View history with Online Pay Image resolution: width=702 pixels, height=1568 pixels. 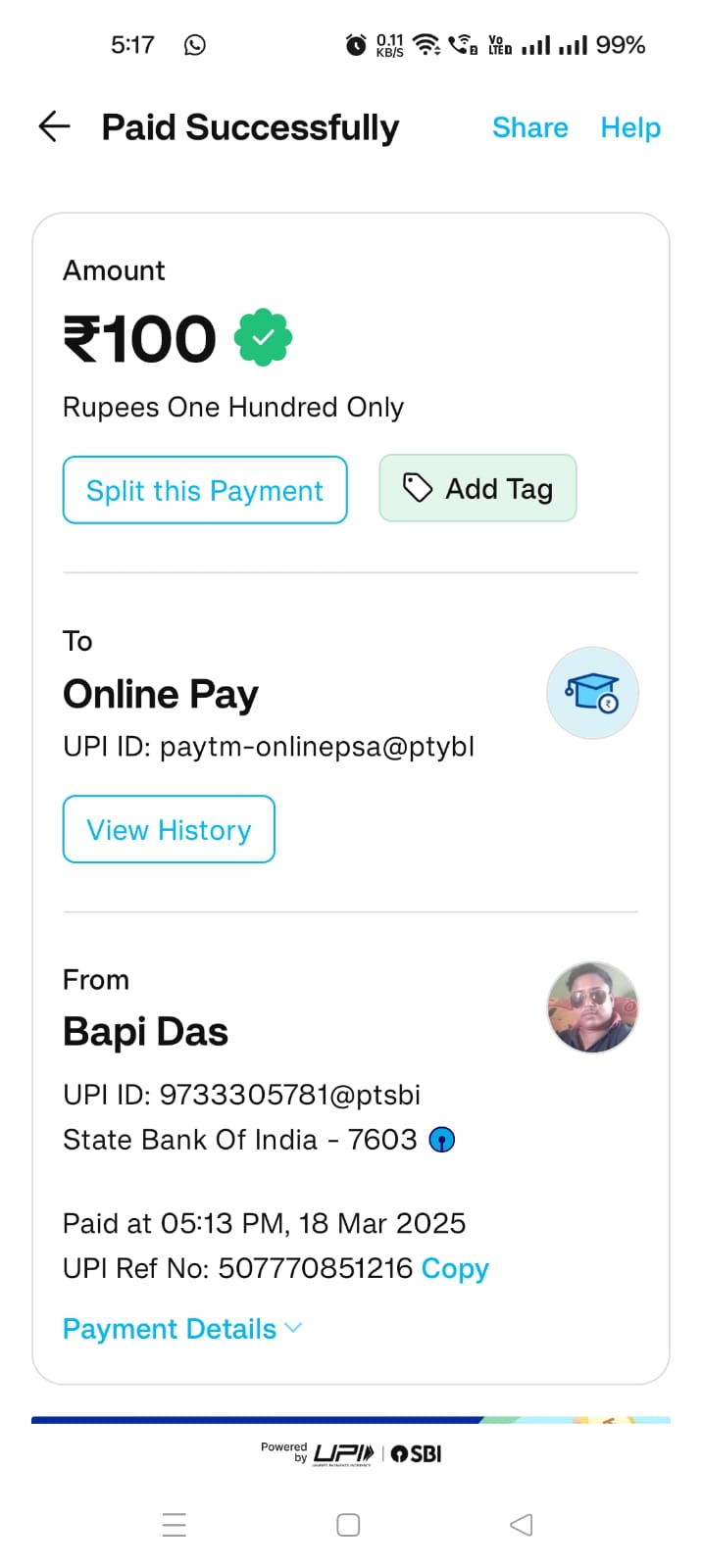pyautogui.click(x=169, y=830)
